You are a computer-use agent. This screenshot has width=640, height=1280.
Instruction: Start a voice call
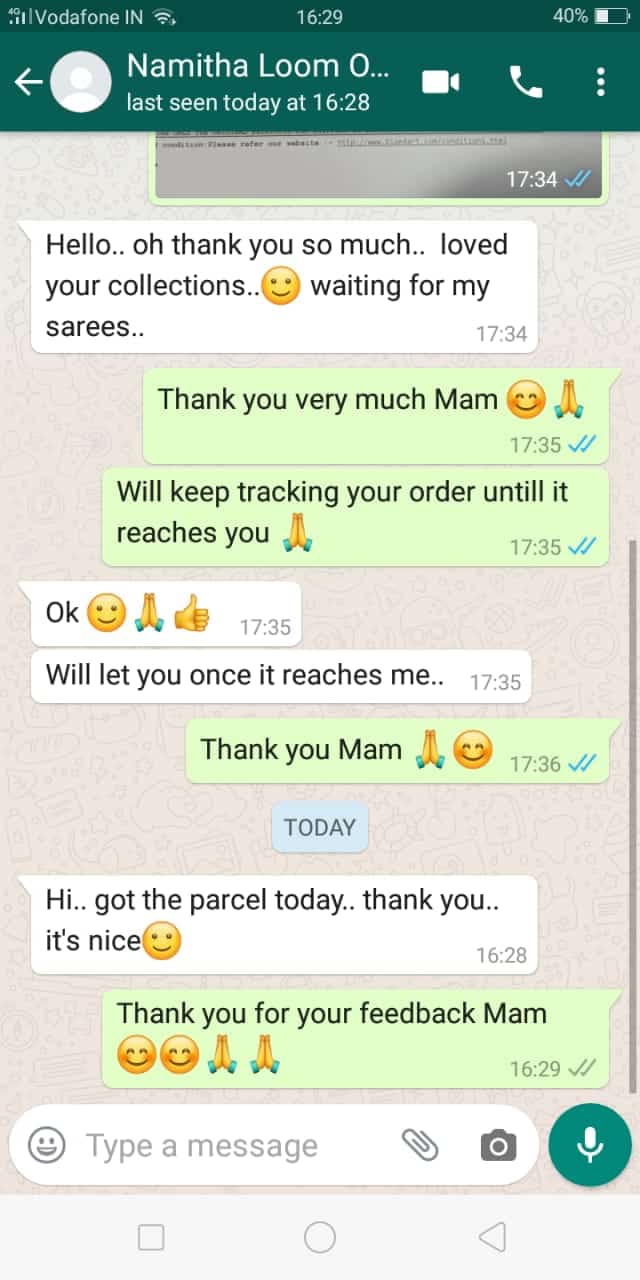[x=526, y=82]
